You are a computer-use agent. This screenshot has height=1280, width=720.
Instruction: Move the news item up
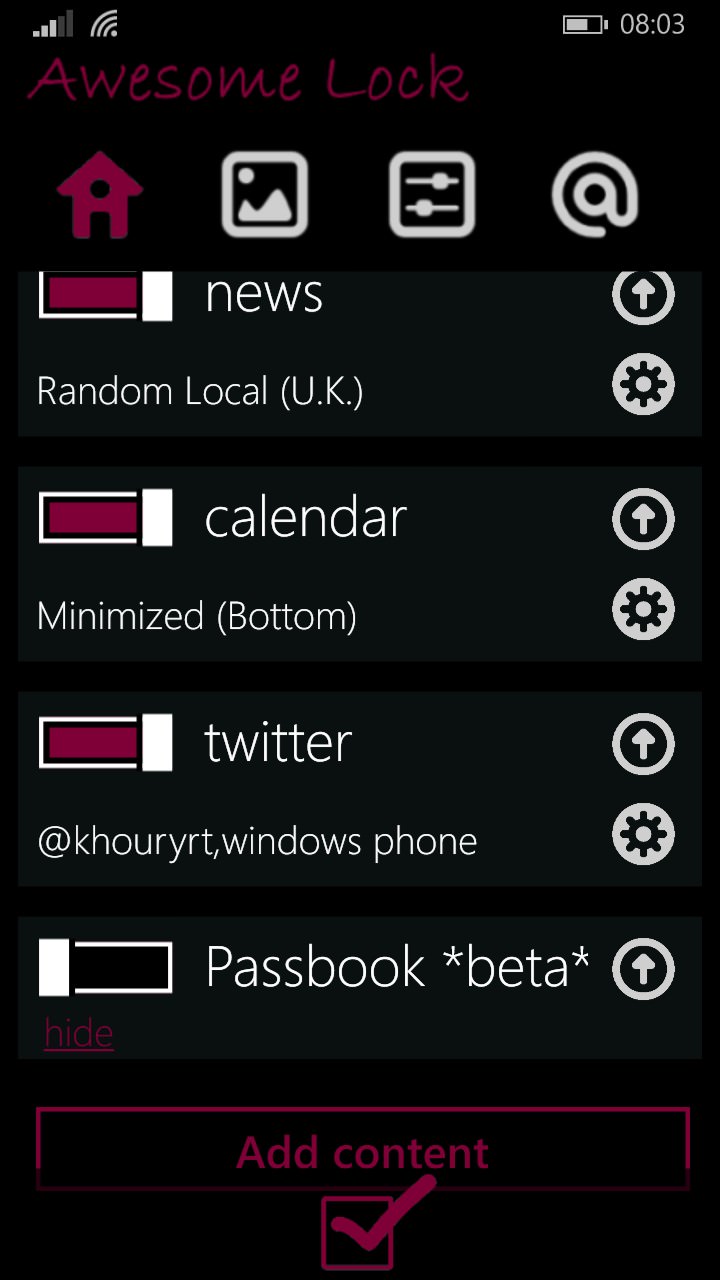pyautogui.click(x=643, y=295)
